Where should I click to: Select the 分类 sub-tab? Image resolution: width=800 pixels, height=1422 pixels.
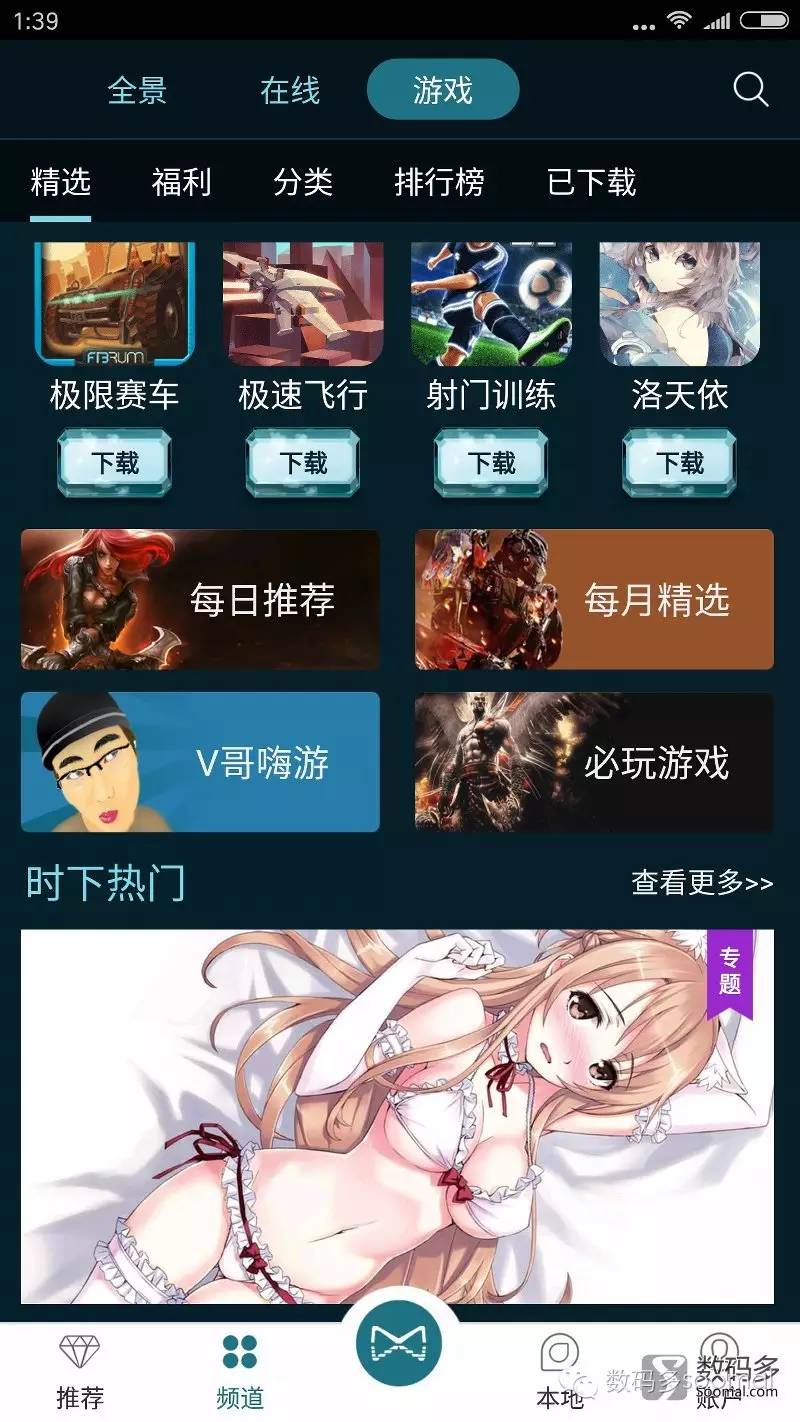click(303, 182)
